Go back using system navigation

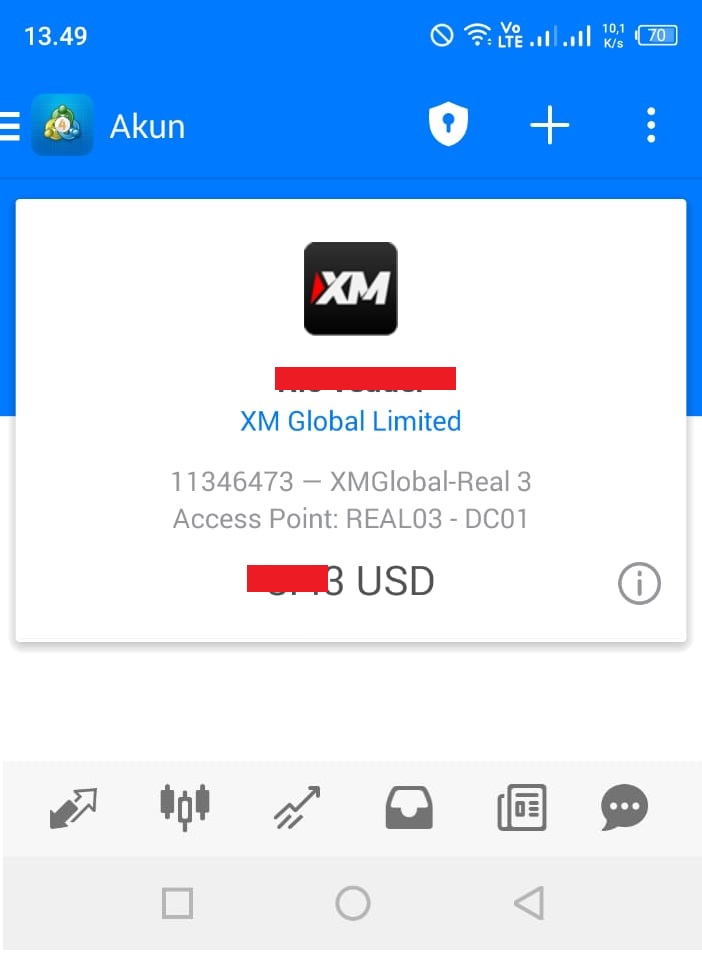click(528, 904)
